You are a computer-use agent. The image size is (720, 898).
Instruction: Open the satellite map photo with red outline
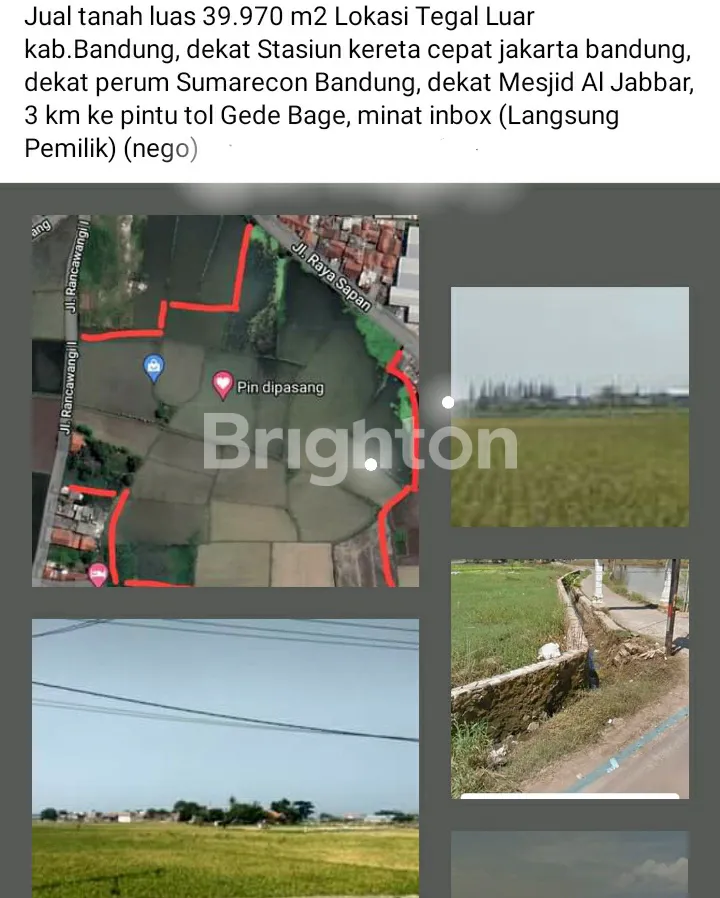[225, 400]
